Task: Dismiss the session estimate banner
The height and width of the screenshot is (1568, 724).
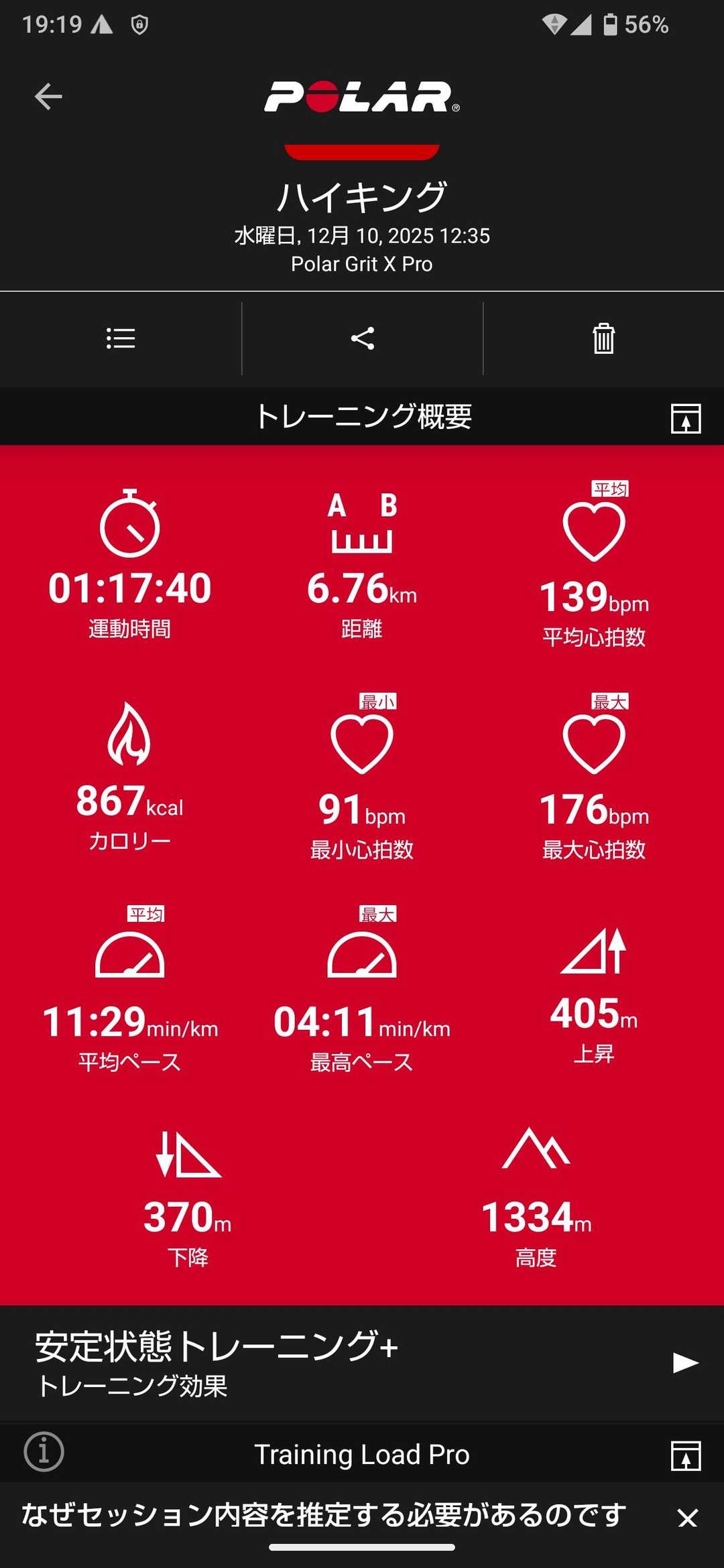Action: (x=688, y=1518)
